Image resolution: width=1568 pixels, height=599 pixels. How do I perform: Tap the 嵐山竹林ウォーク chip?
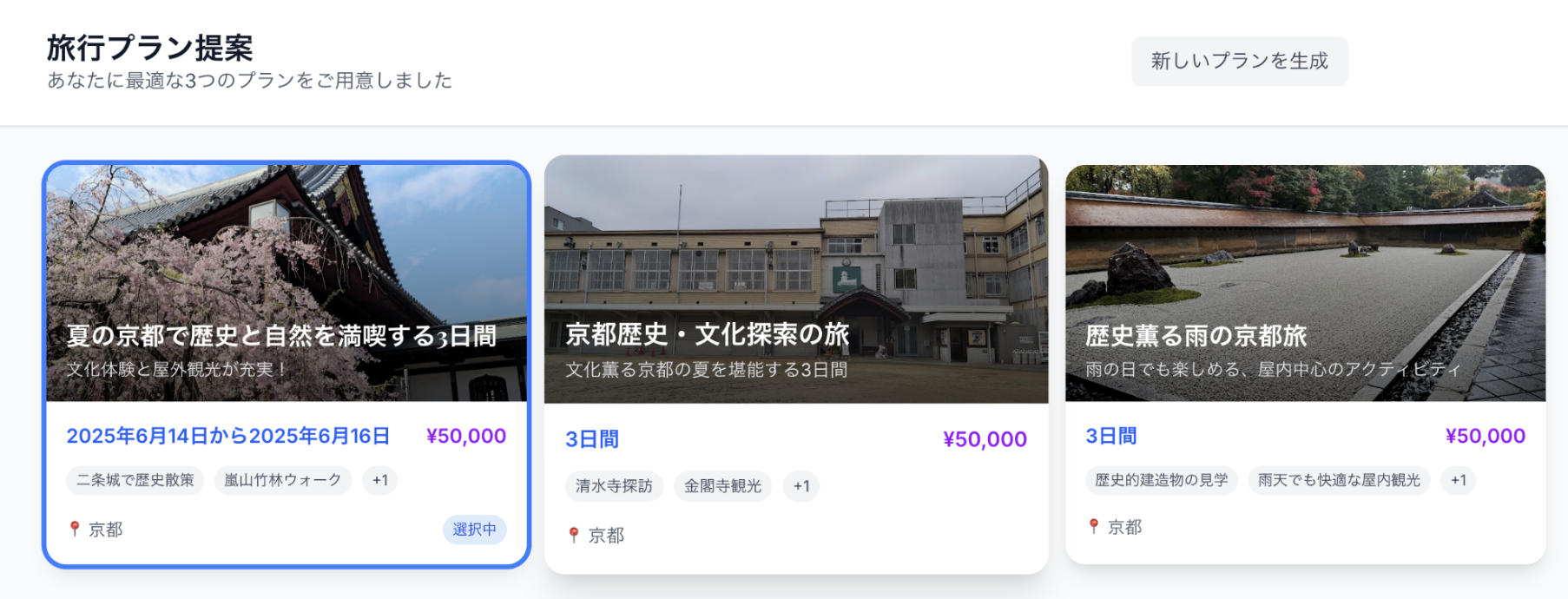click(283, 480)
